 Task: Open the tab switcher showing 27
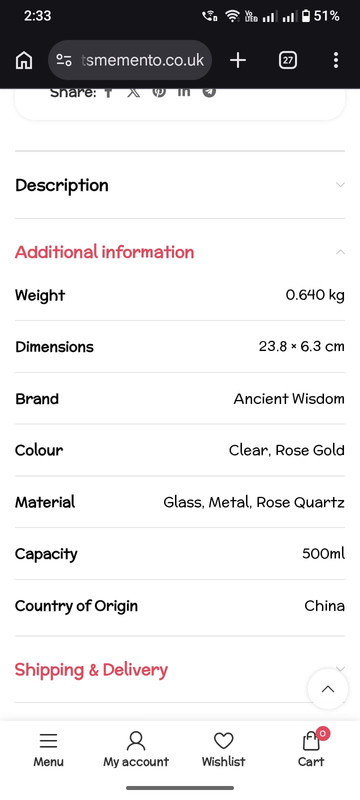(x=288, y=60)
